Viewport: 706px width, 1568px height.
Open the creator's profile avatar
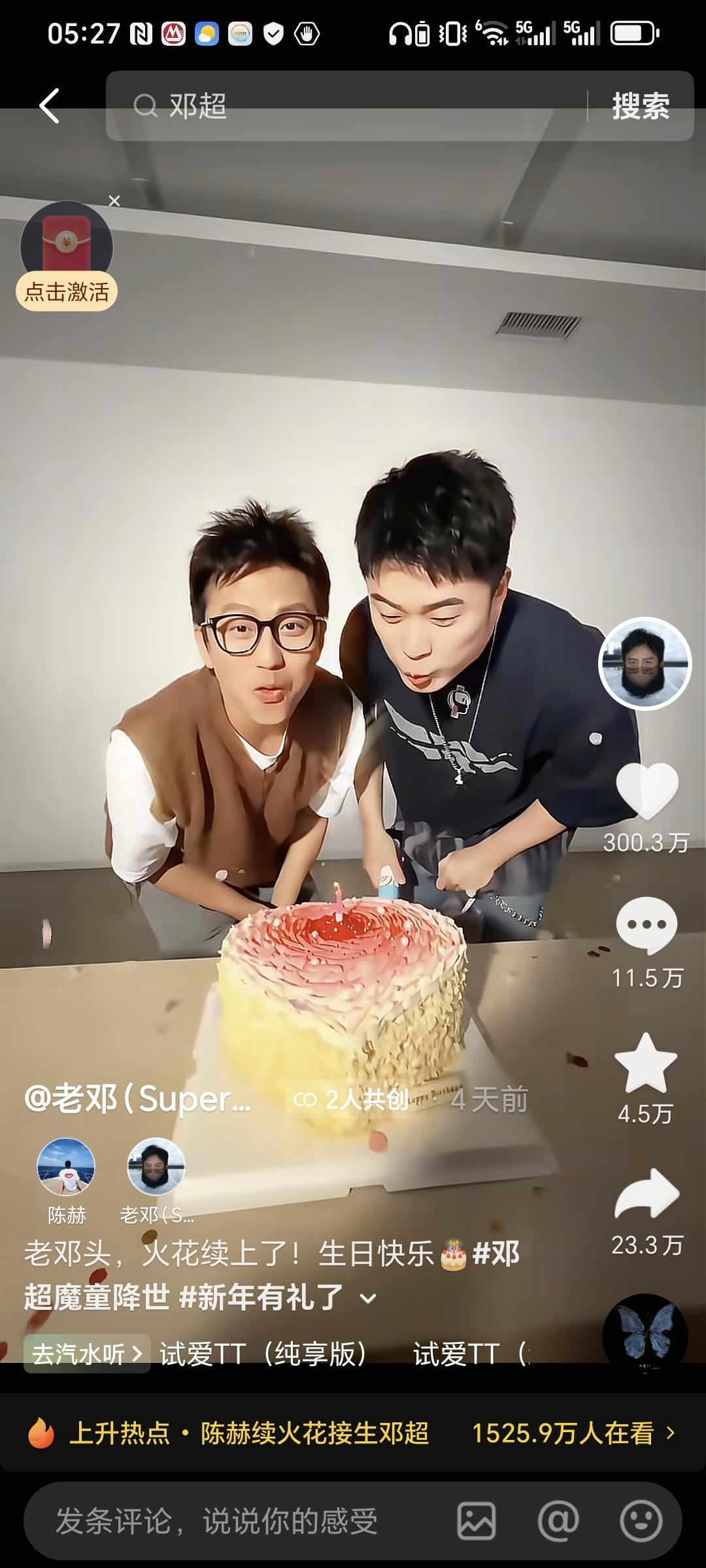(645, 662)
